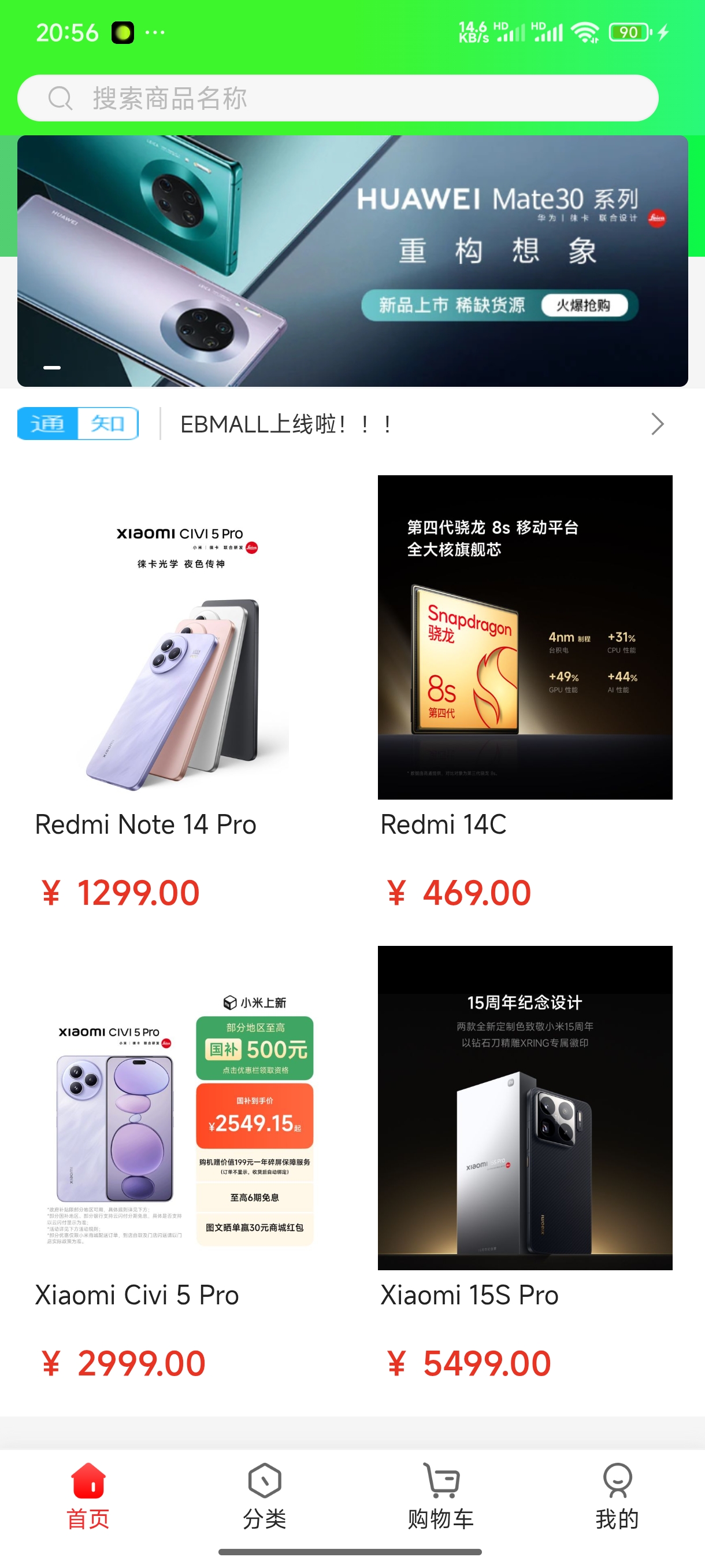The width and height of the screenshot is (705, 1568).
Task: Open the 购物车 shopping cart tab
Action: point(440,1496)
